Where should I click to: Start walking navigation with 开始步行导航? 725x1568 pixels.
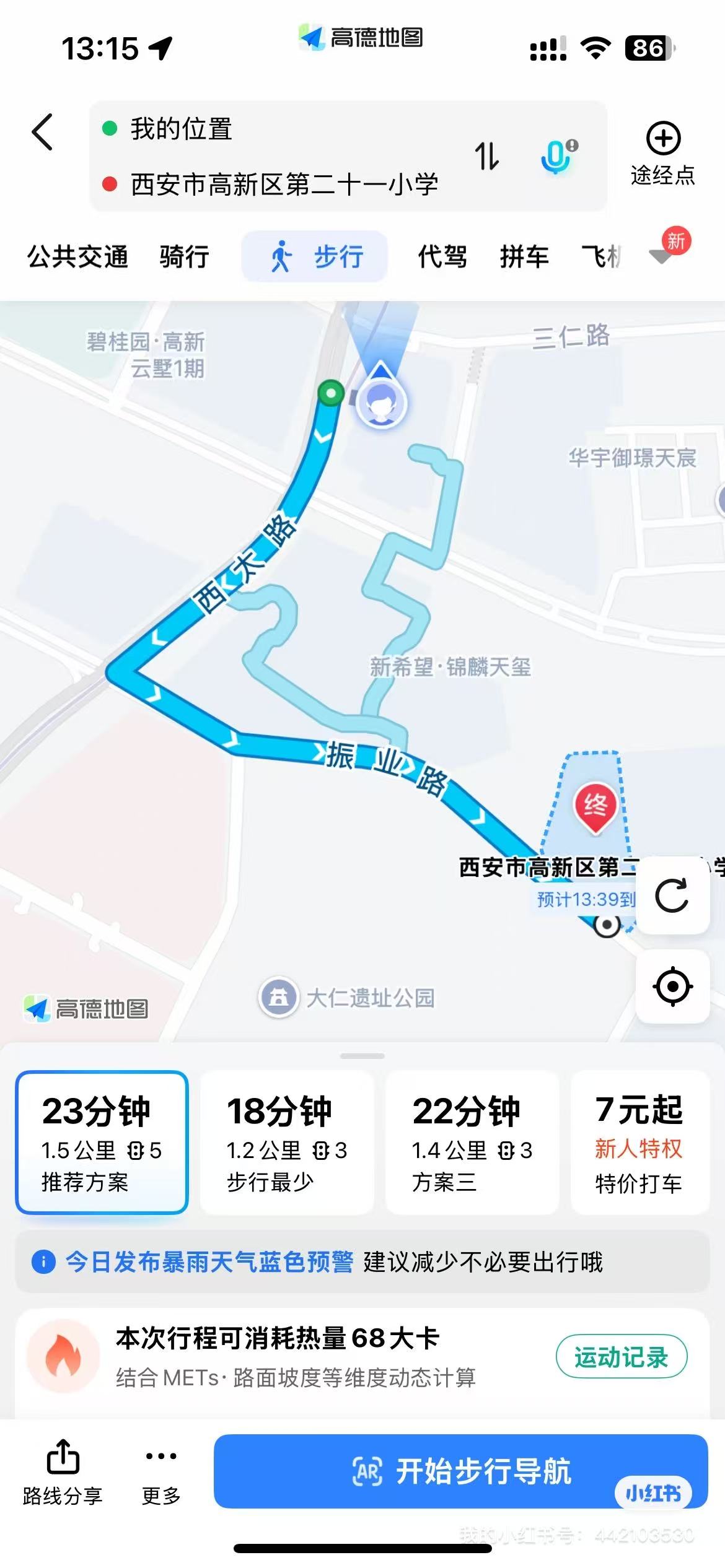point(460,1471)
